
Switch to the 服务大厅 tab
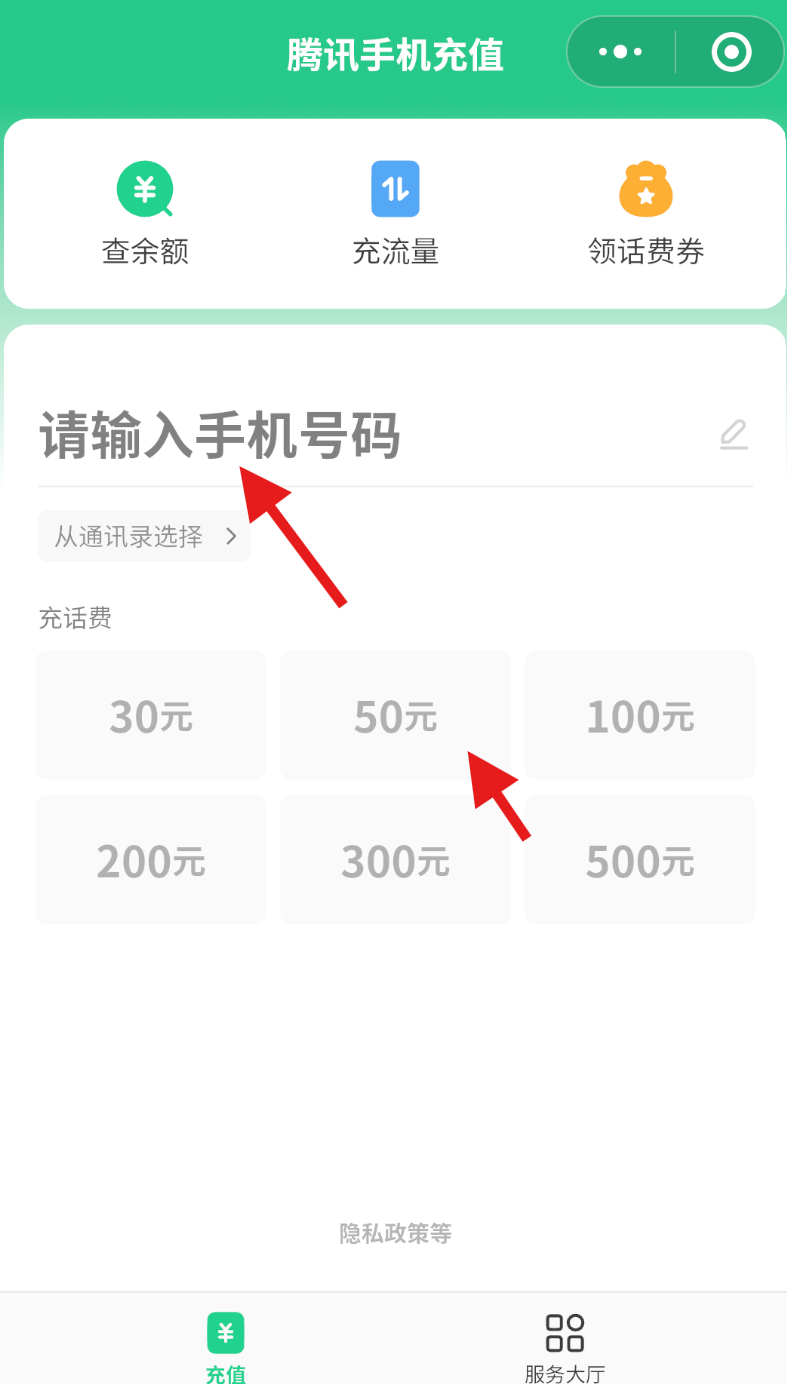[565, 1345]
